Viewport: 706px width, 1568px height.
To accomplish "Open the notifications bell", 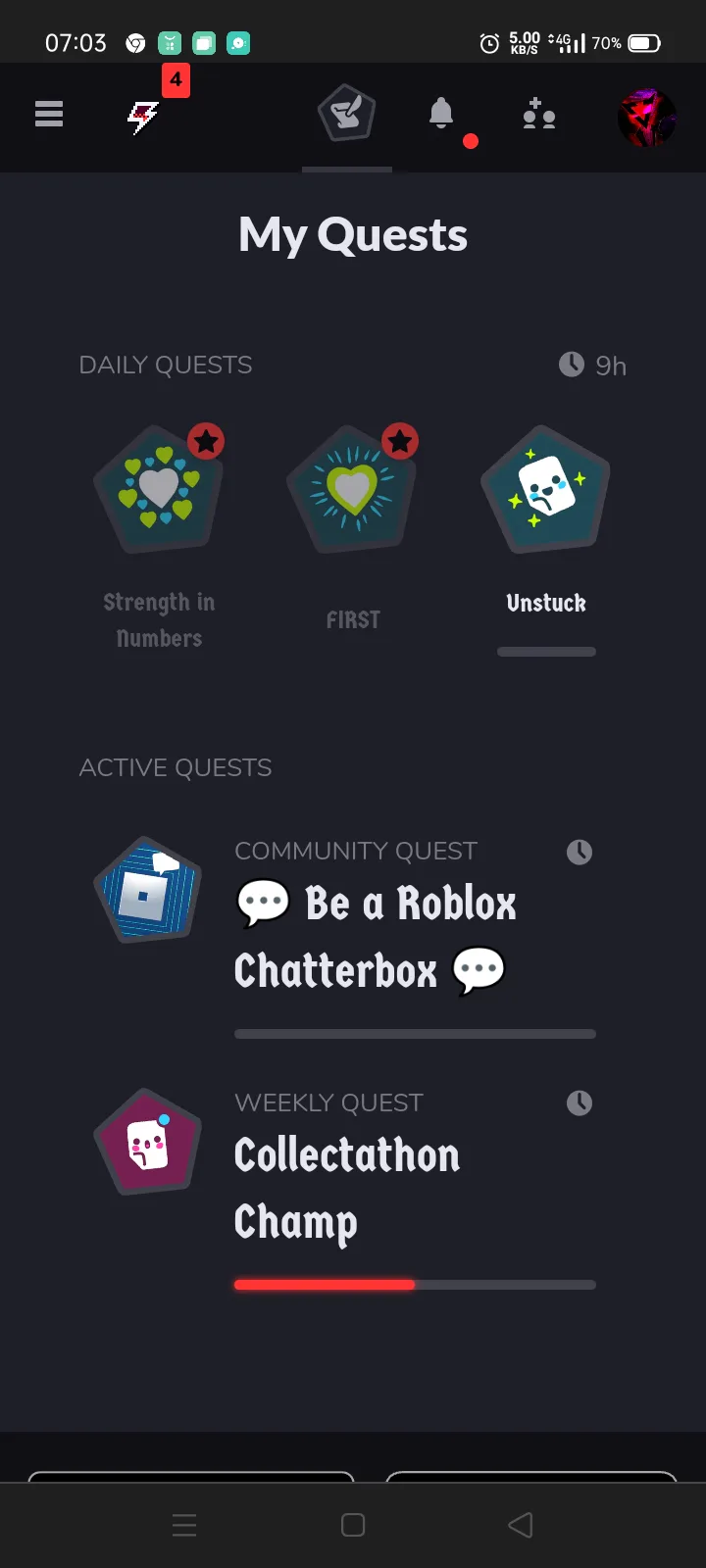I will [441, 115].
